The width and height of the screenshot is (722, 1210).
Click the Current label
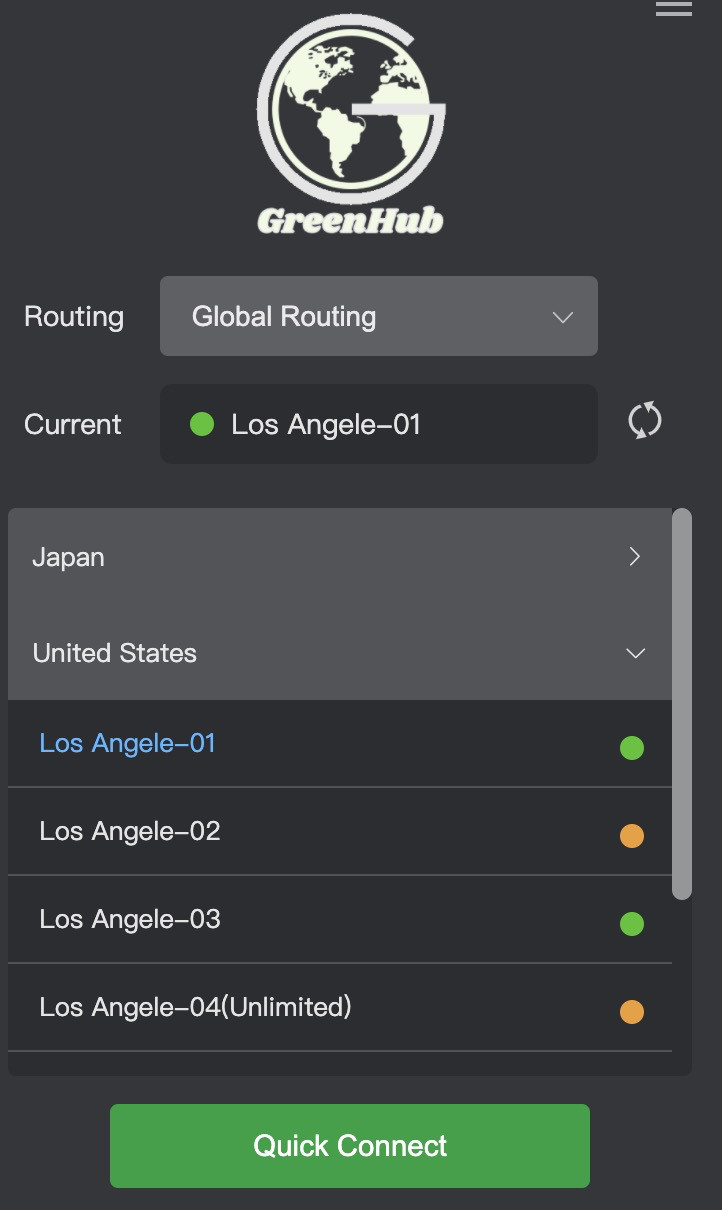coord(71,424)
